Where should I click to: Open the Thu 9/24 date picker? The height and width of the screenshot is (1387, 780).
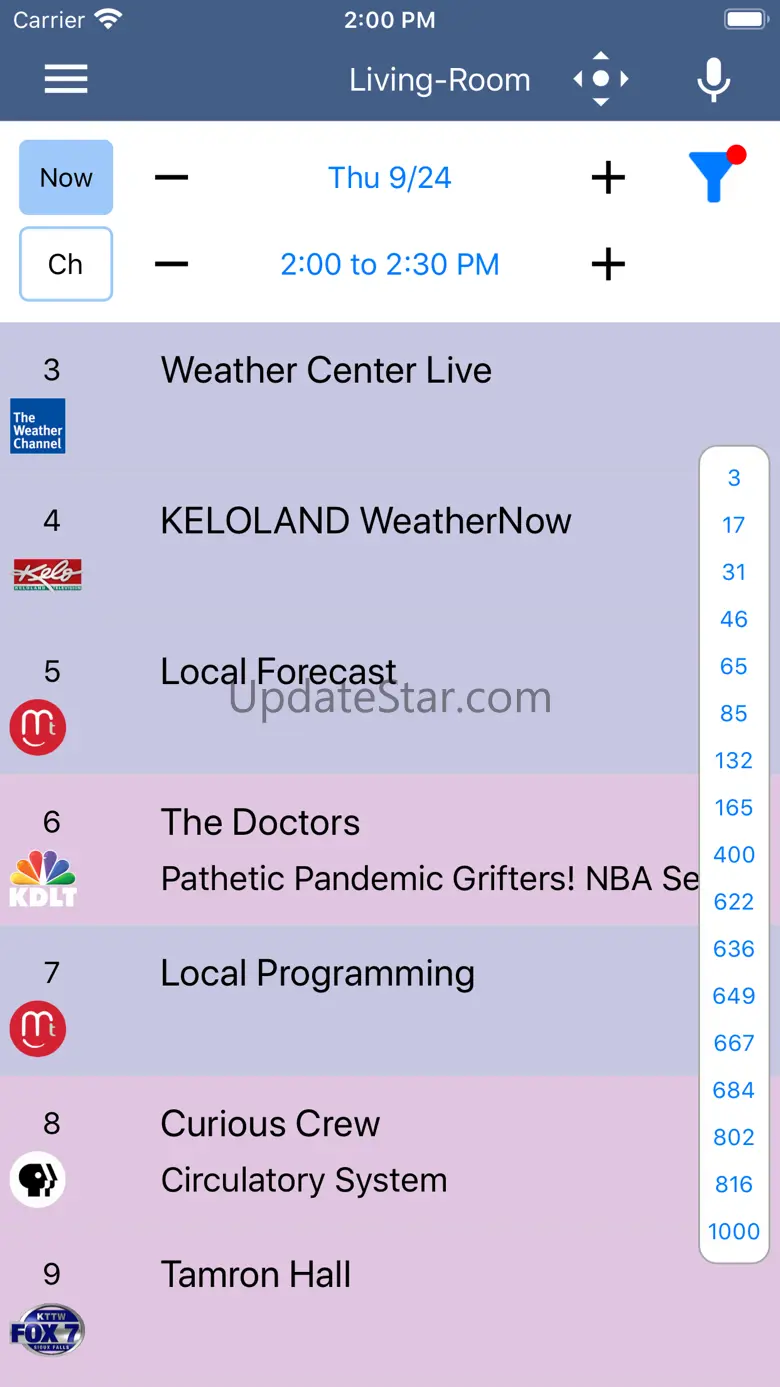[390, 178]
